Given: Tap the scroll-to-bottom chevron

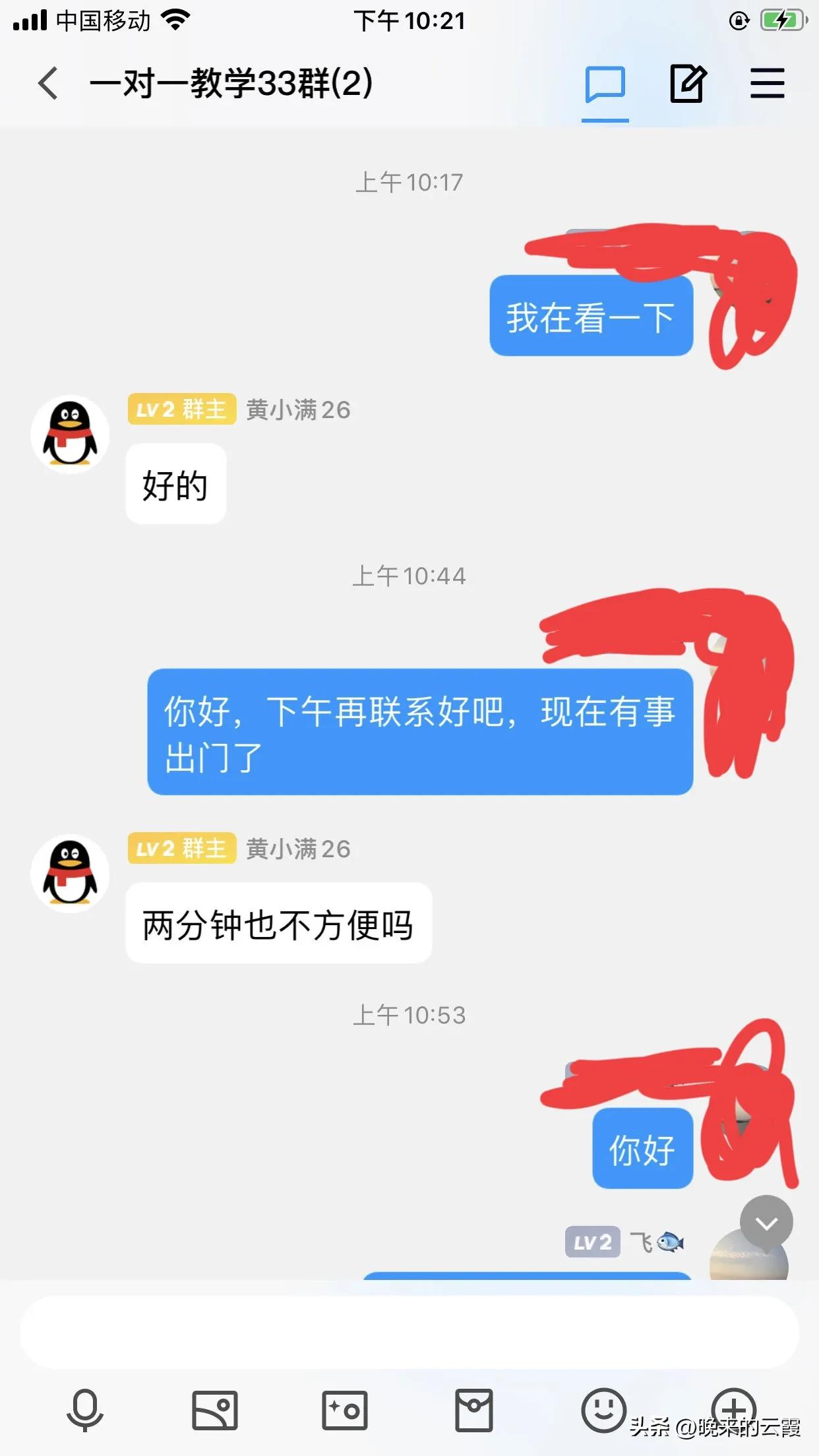Looking at the screenshot, I should click(x=764, y=1221).
